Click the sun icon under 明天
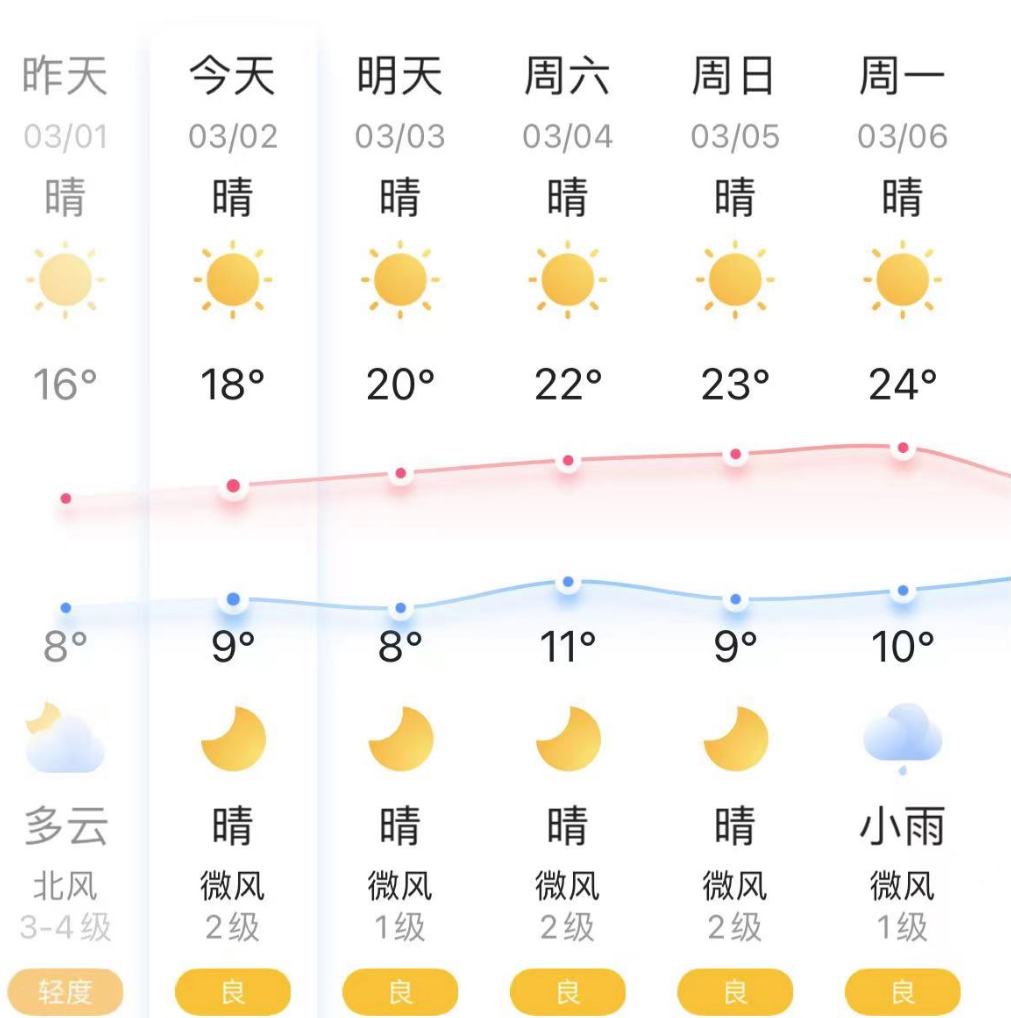Screen dimensions: 1011x1018 [400, 279]
